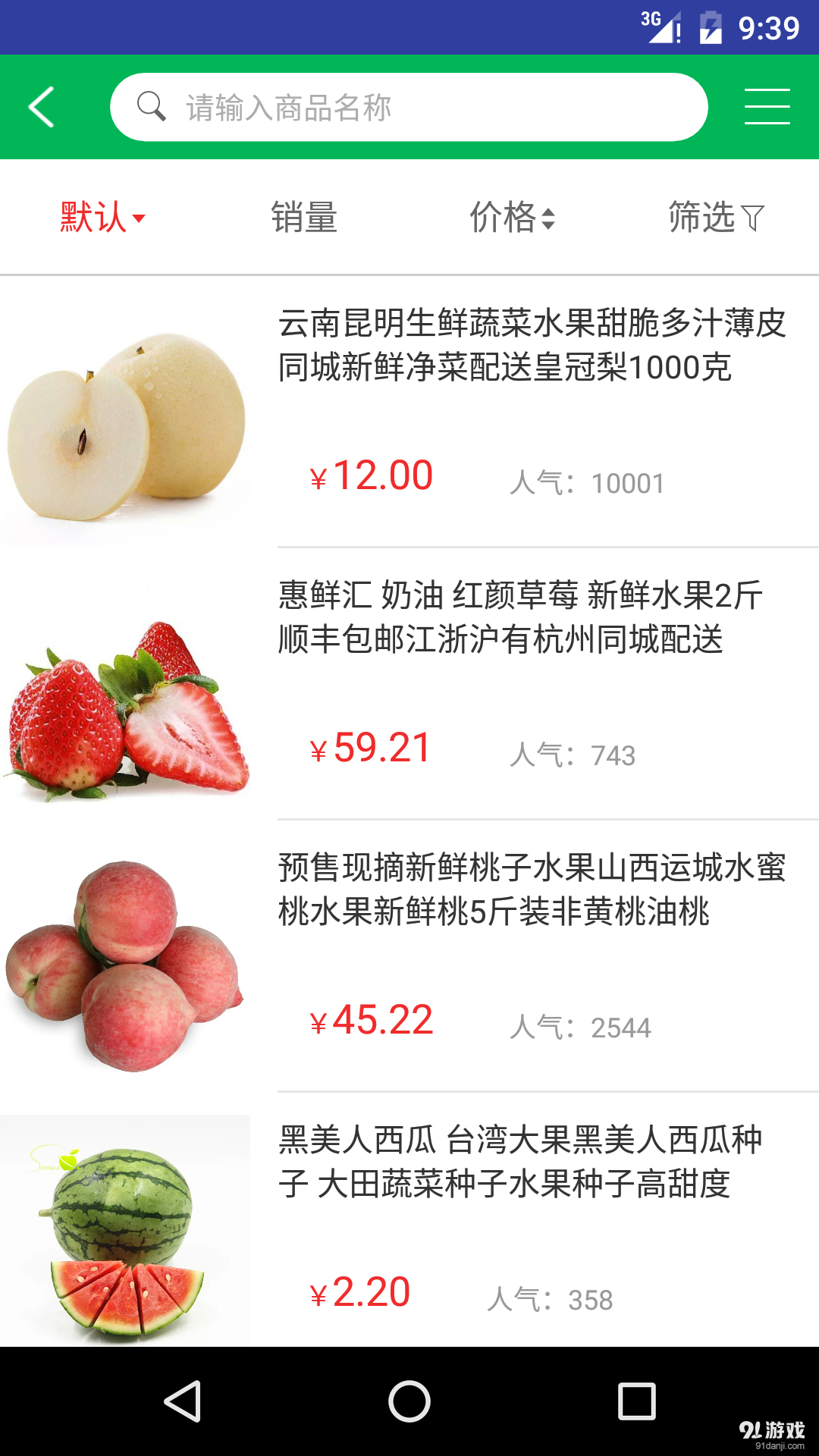The image size is (819, 1456).
Task: Open the 筛选 filter funnel icon
Action: pyautogui.click(x=755, y=218)
